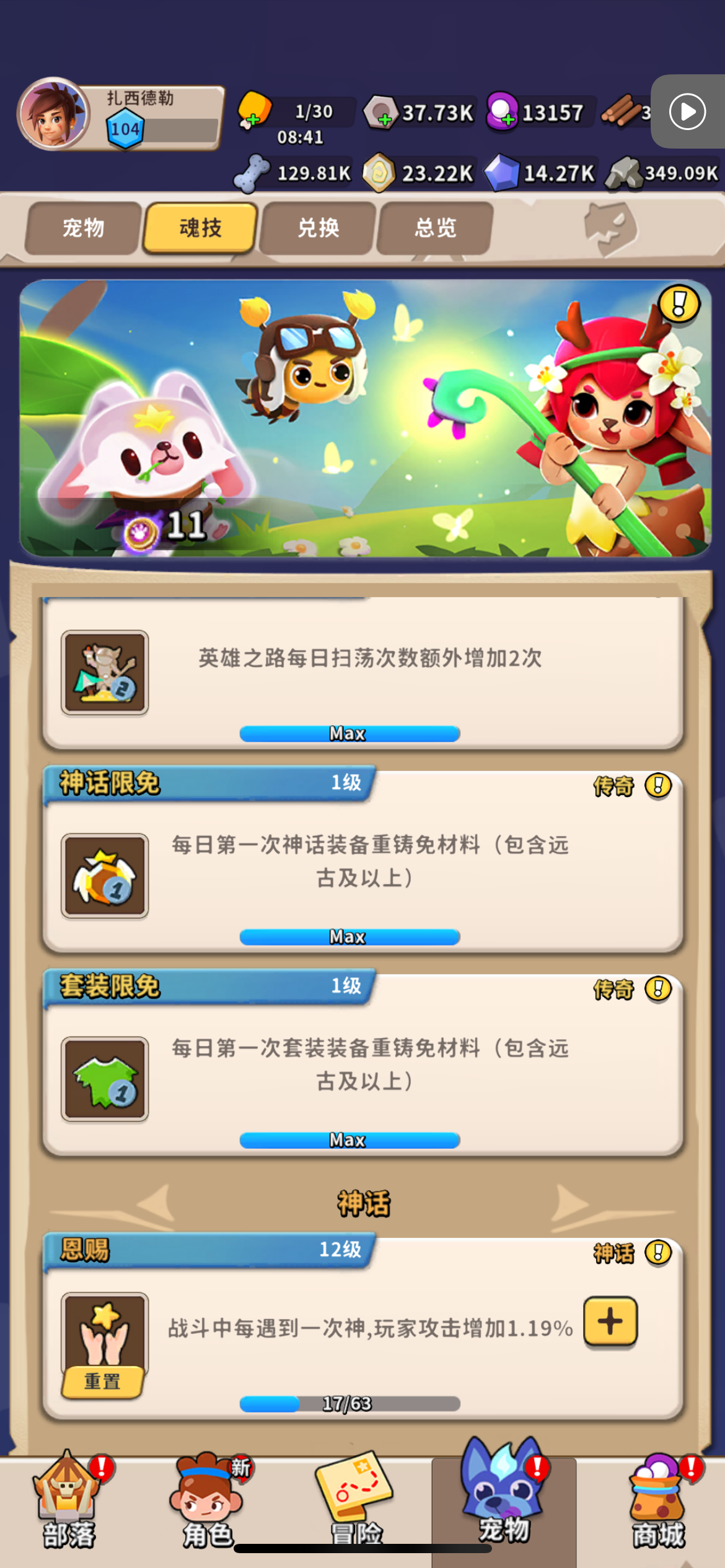
Task: Upgrade 恩赐 skill with plus button
Action: click(610, 1322)
